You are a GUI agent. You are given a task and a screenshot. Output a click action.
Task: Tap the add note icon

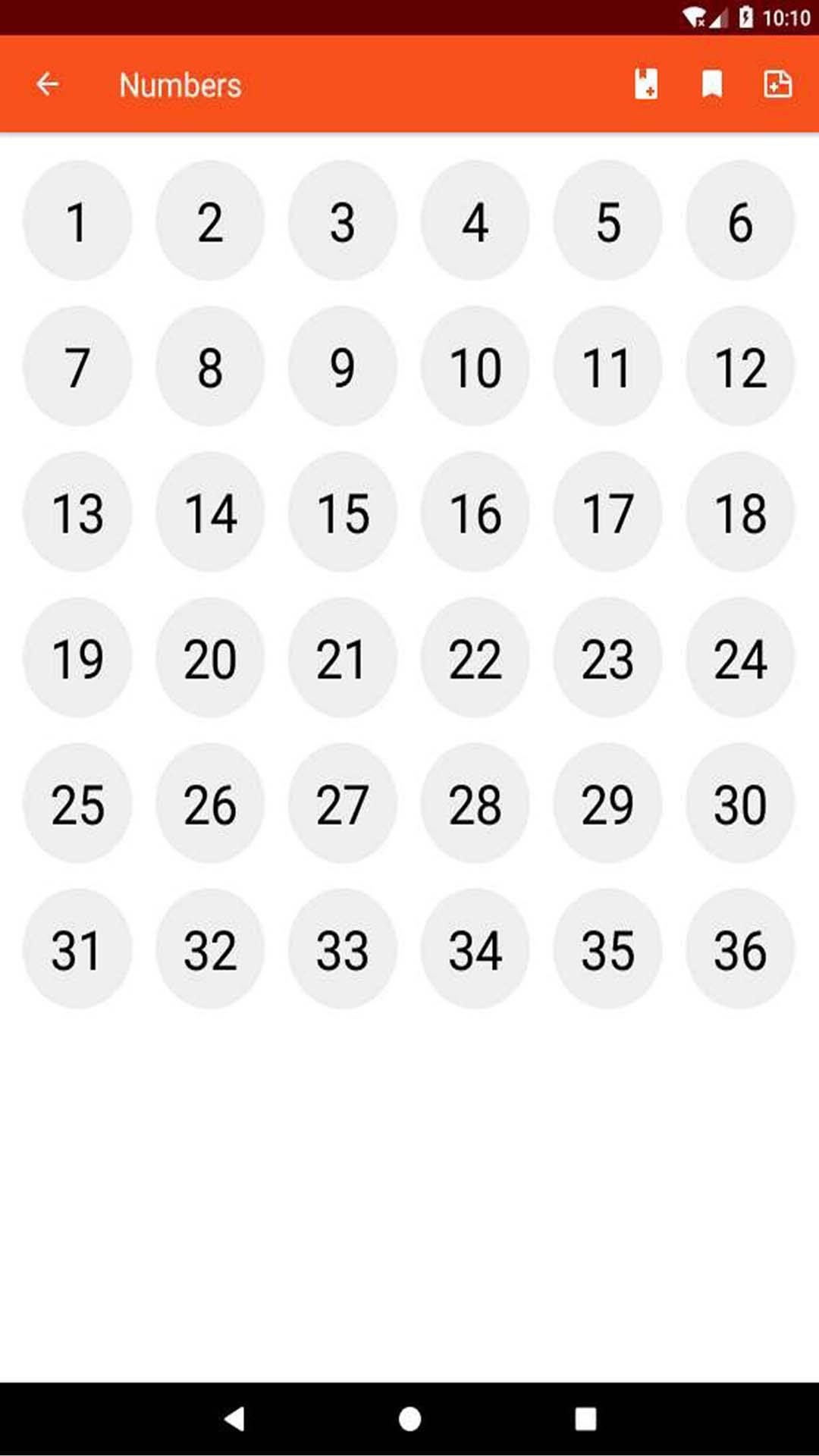(x=777, y=84)
